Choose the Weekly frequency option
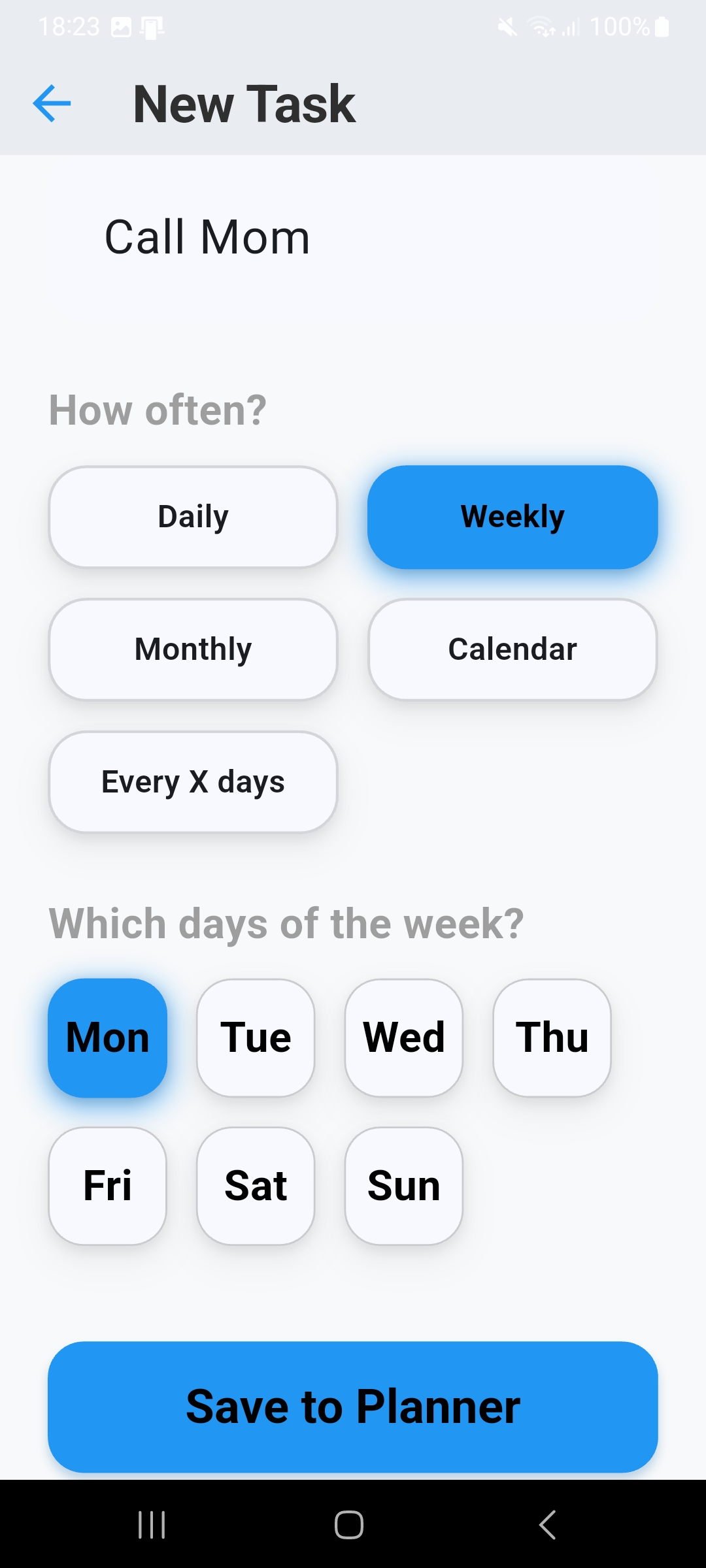 coord(513,517)
